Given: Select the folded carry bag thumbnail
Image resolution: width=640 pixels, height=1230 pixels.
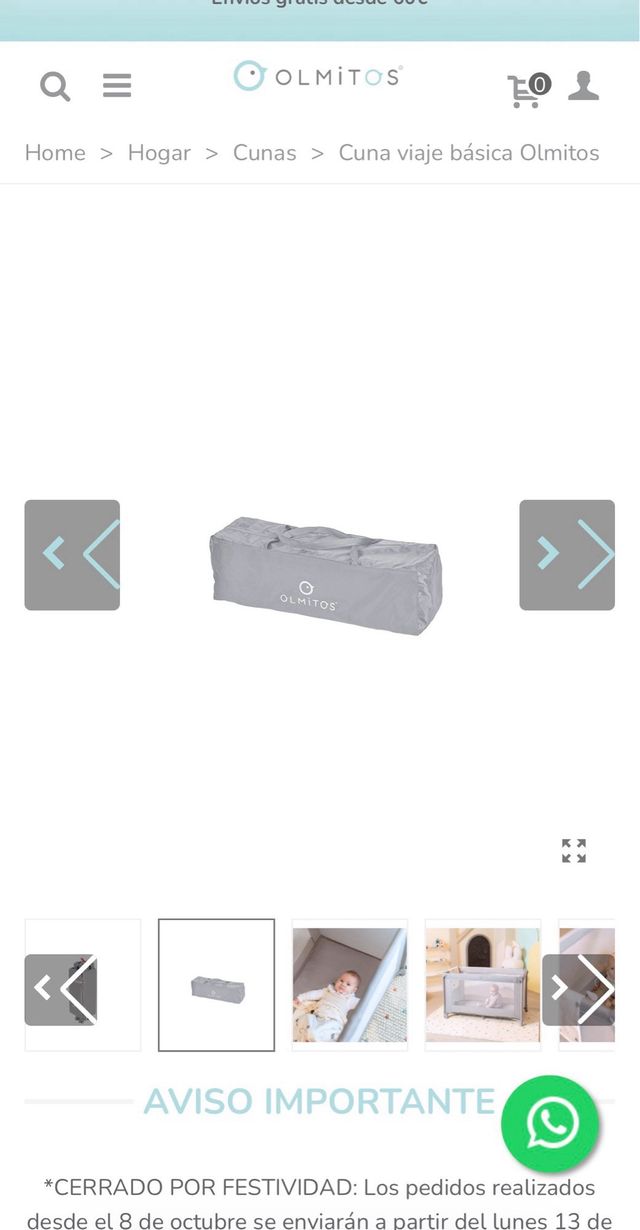Looking at the screenshot, I should pos(216,985).
